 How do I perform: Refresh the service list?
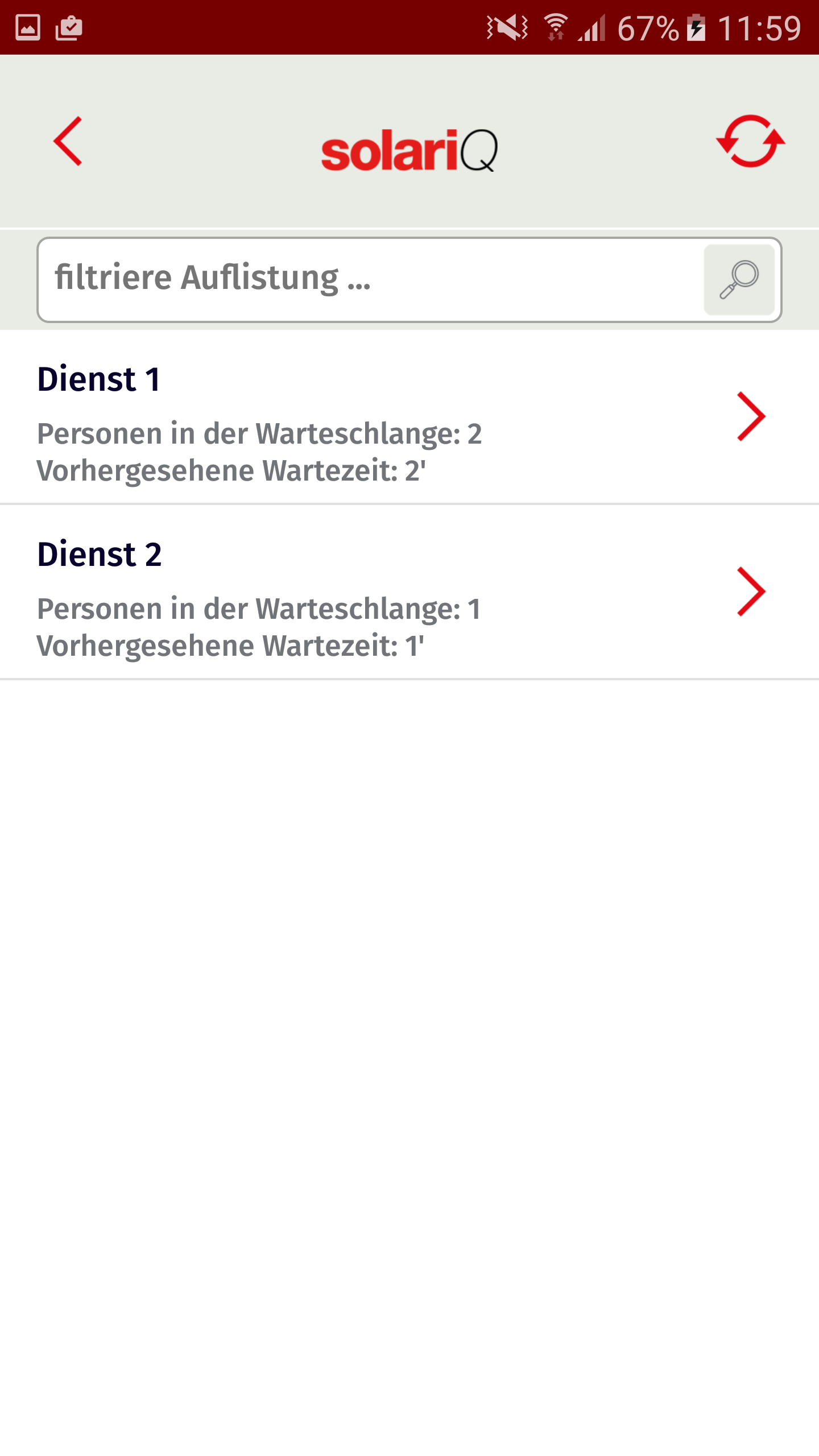point(750,141)
